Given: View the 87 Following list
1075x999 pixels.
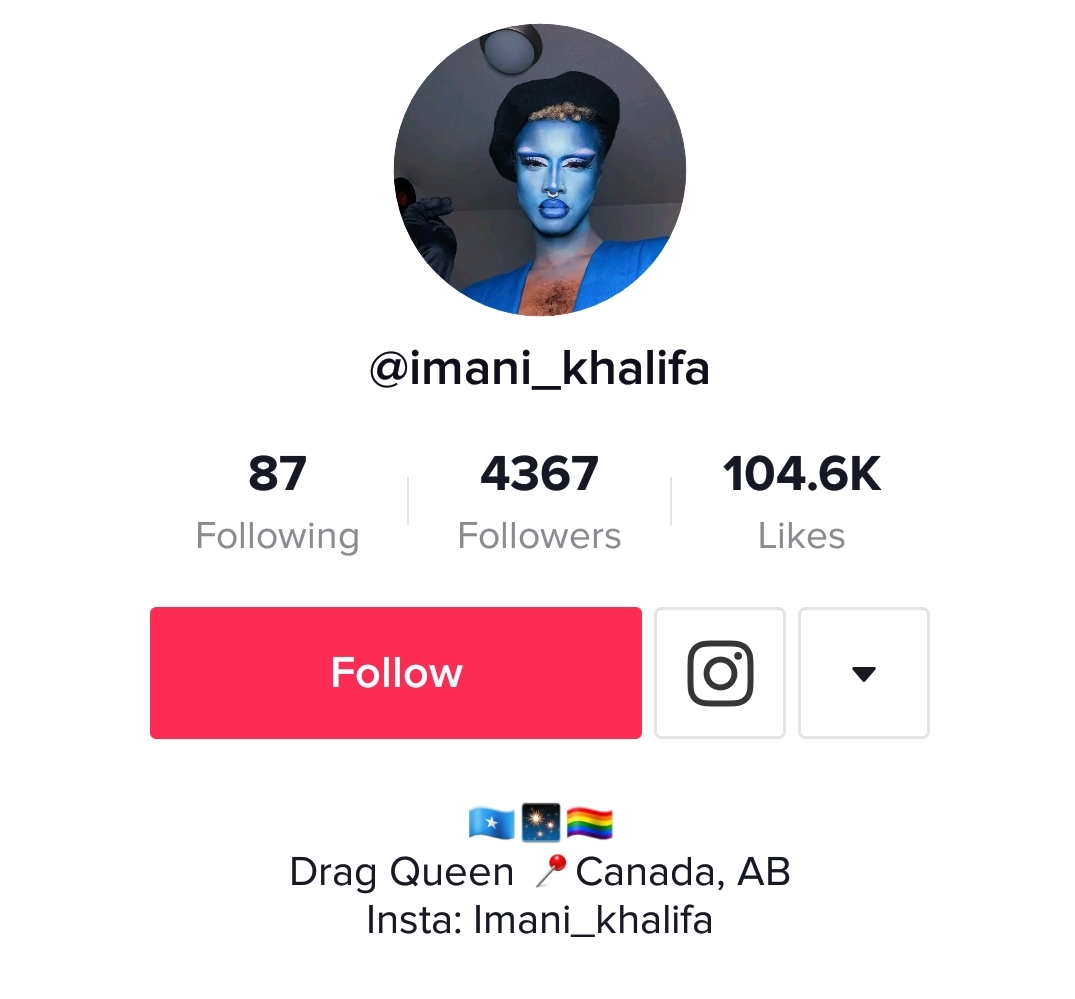Looking at the screenshot, I should tap(277, 501).
